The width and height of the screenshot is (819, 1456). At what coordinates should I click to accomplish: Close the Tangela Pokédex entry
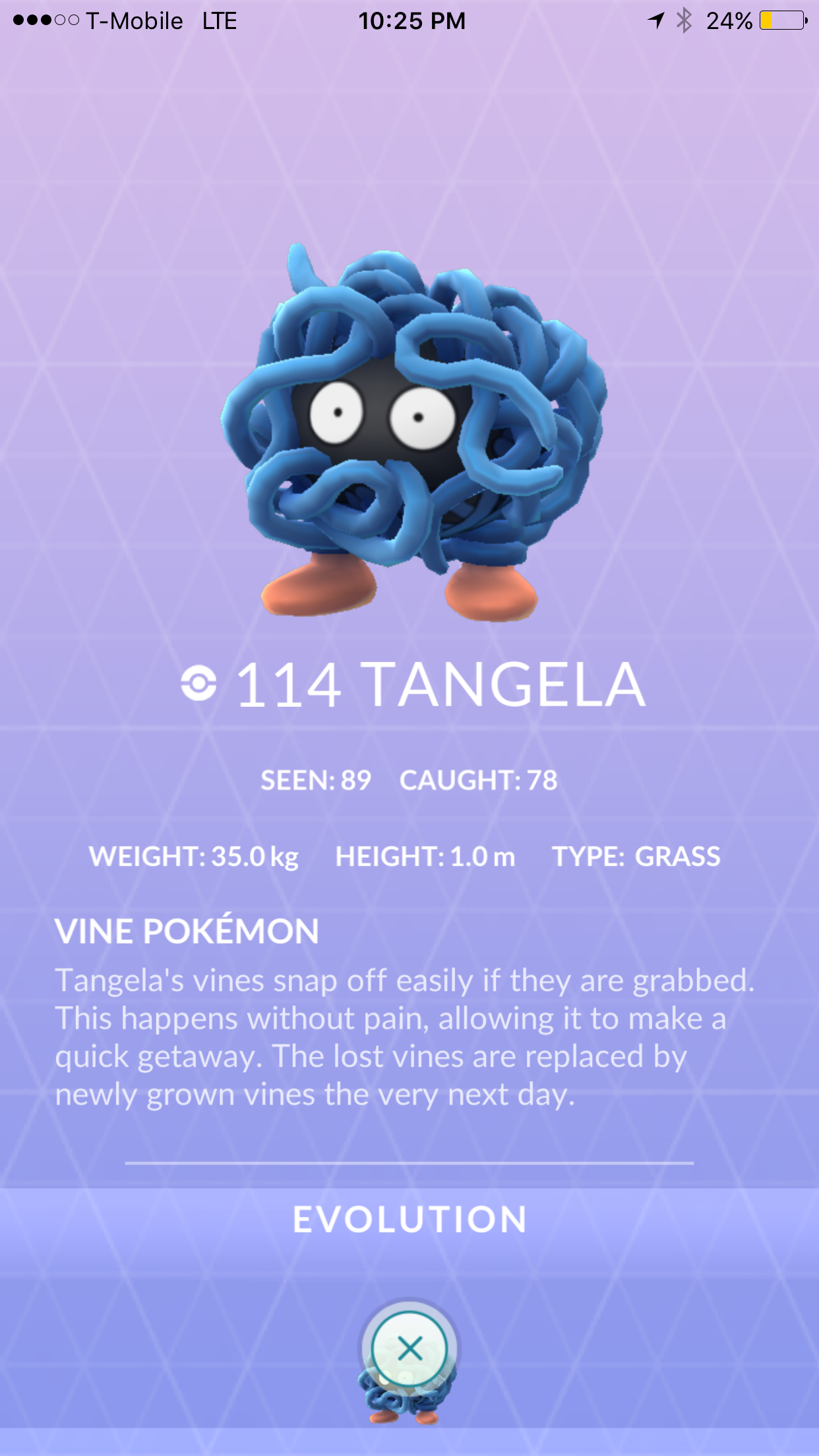tap(409, 1349)
